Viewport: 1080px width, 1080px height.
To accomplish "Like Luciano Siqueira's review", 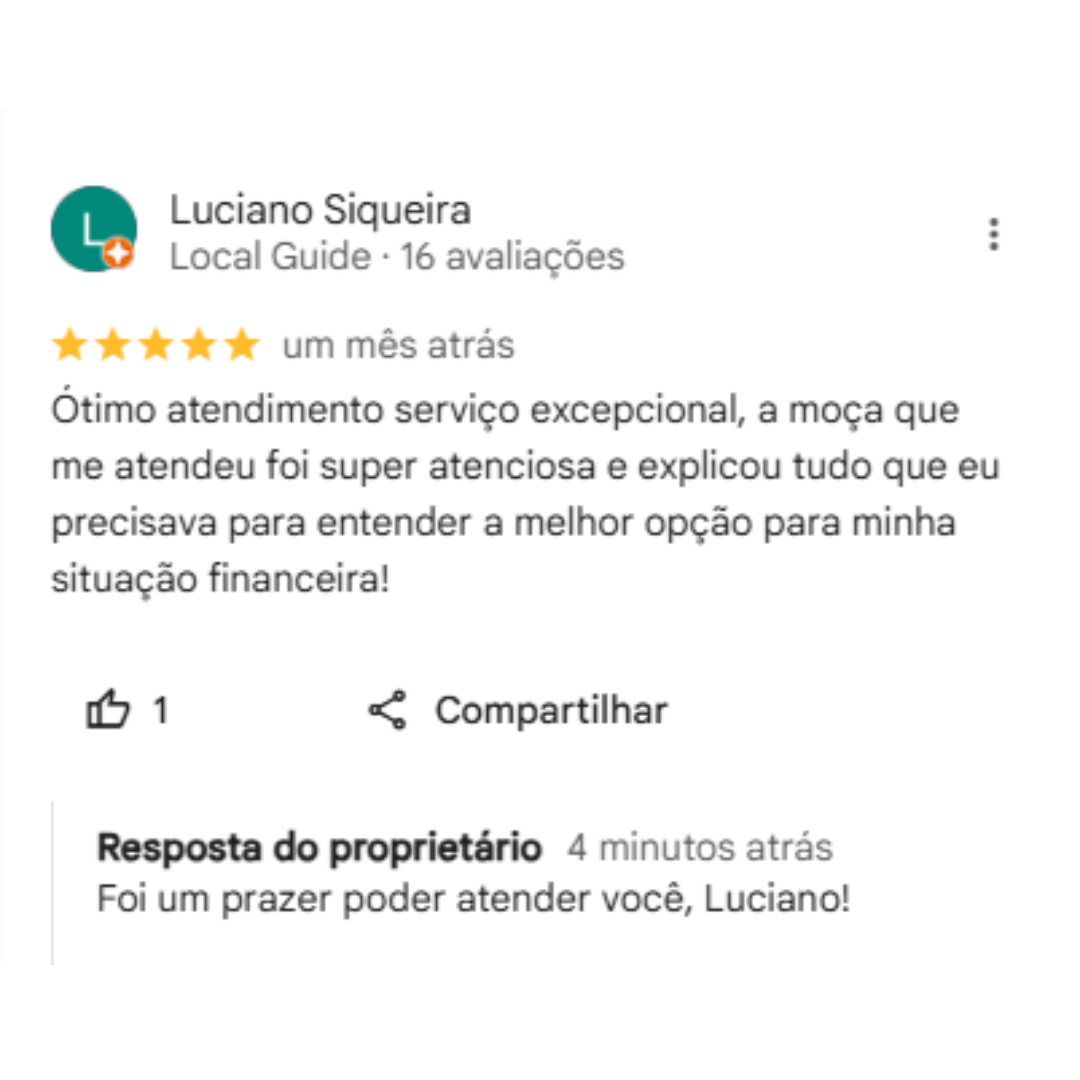I will tap(108, 711).
